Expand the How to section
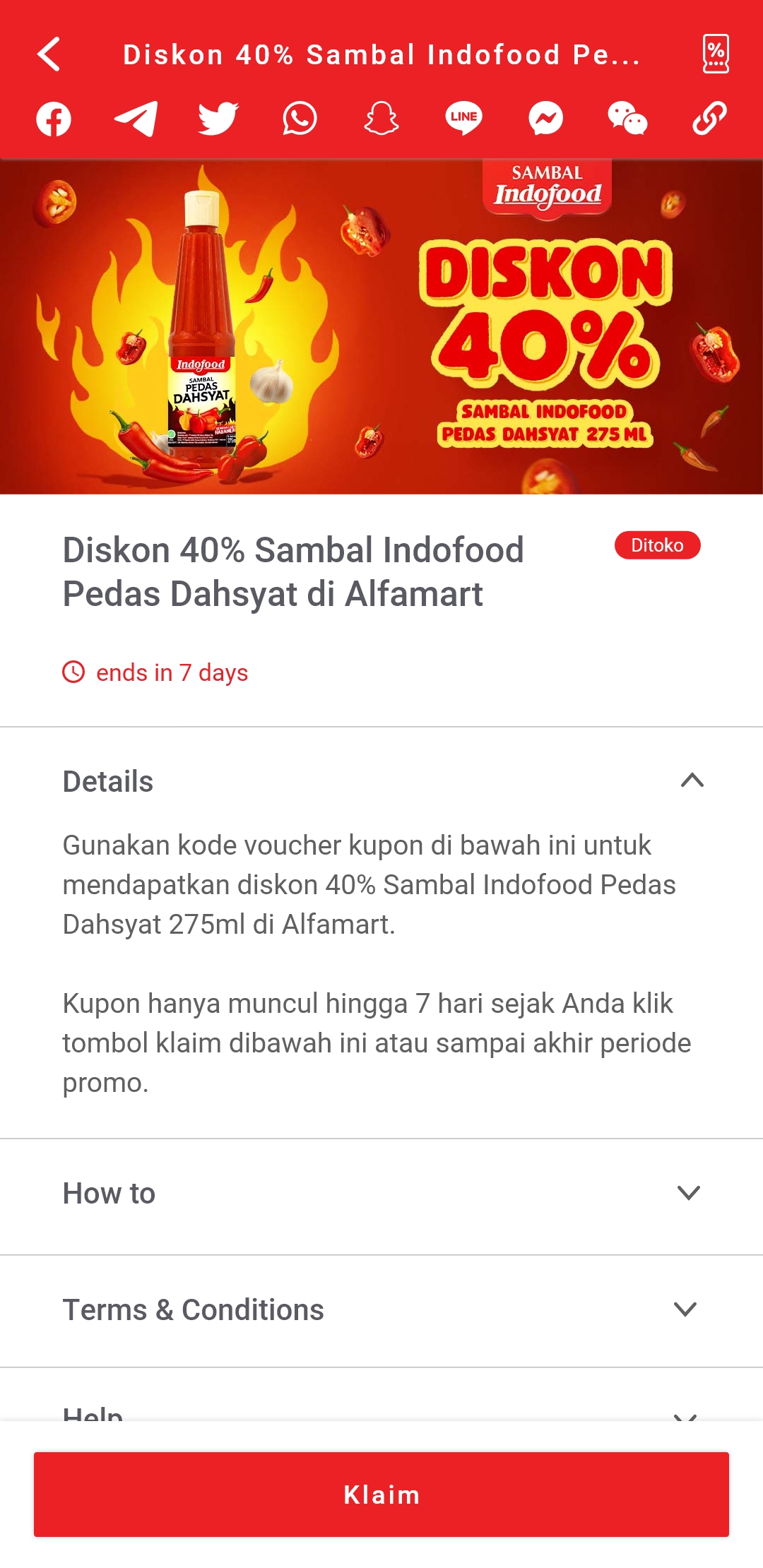The height and width of the screenshot is (1568, 763). tap(688, 1193)
